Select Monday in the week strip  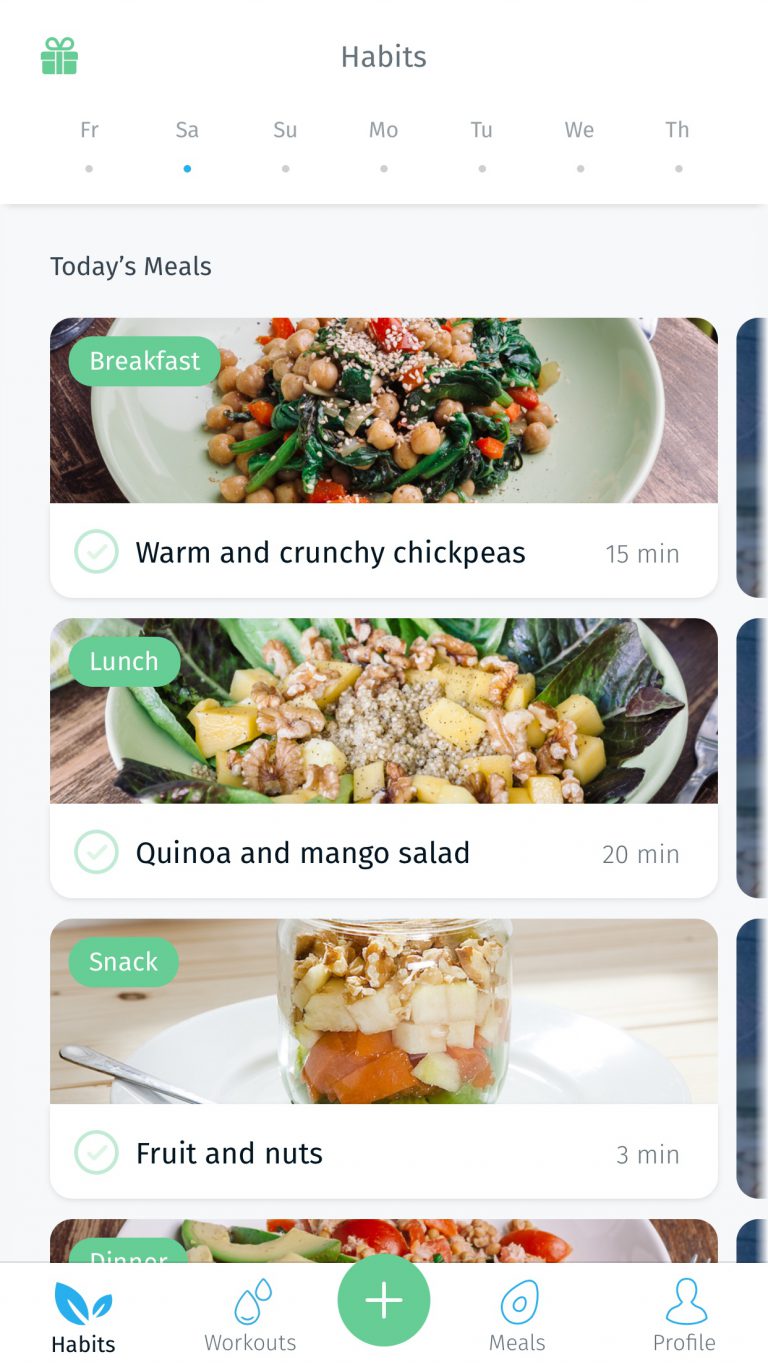pos(383,143)
